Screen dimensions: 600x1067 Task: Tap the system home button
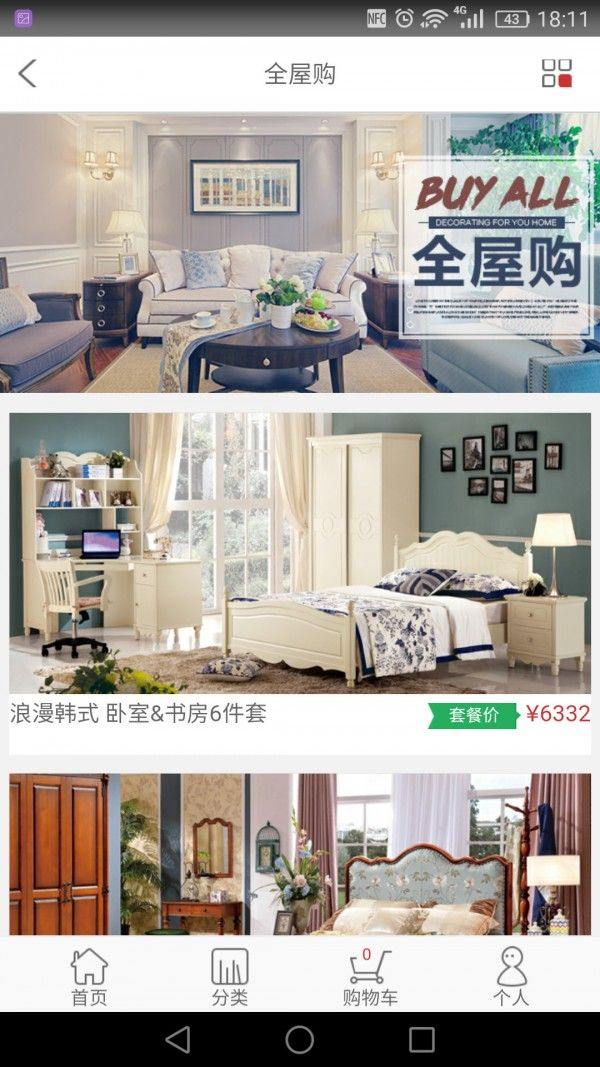300,1040
